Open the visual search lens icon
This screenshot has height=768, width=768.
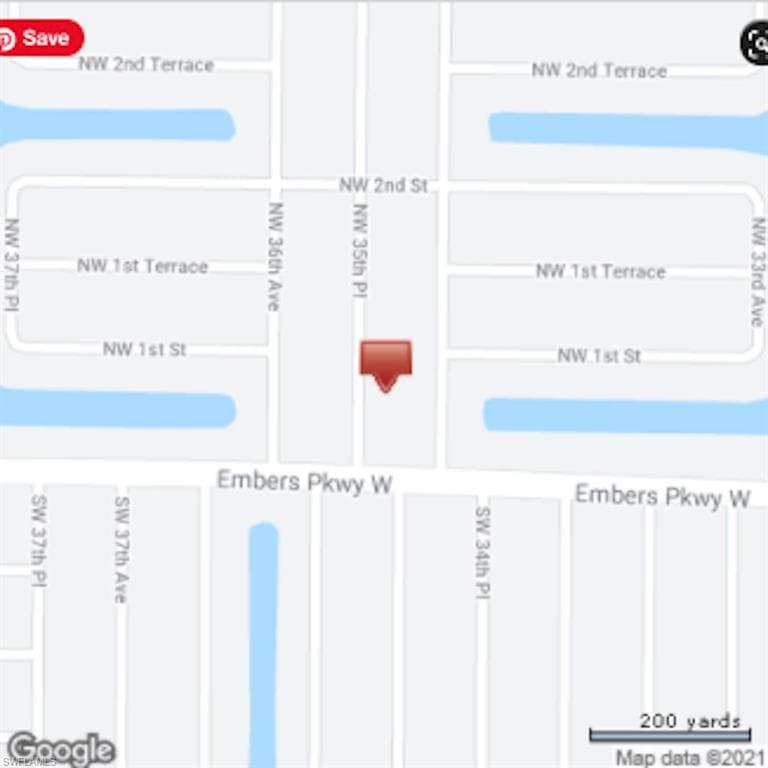tap(755, 44)
